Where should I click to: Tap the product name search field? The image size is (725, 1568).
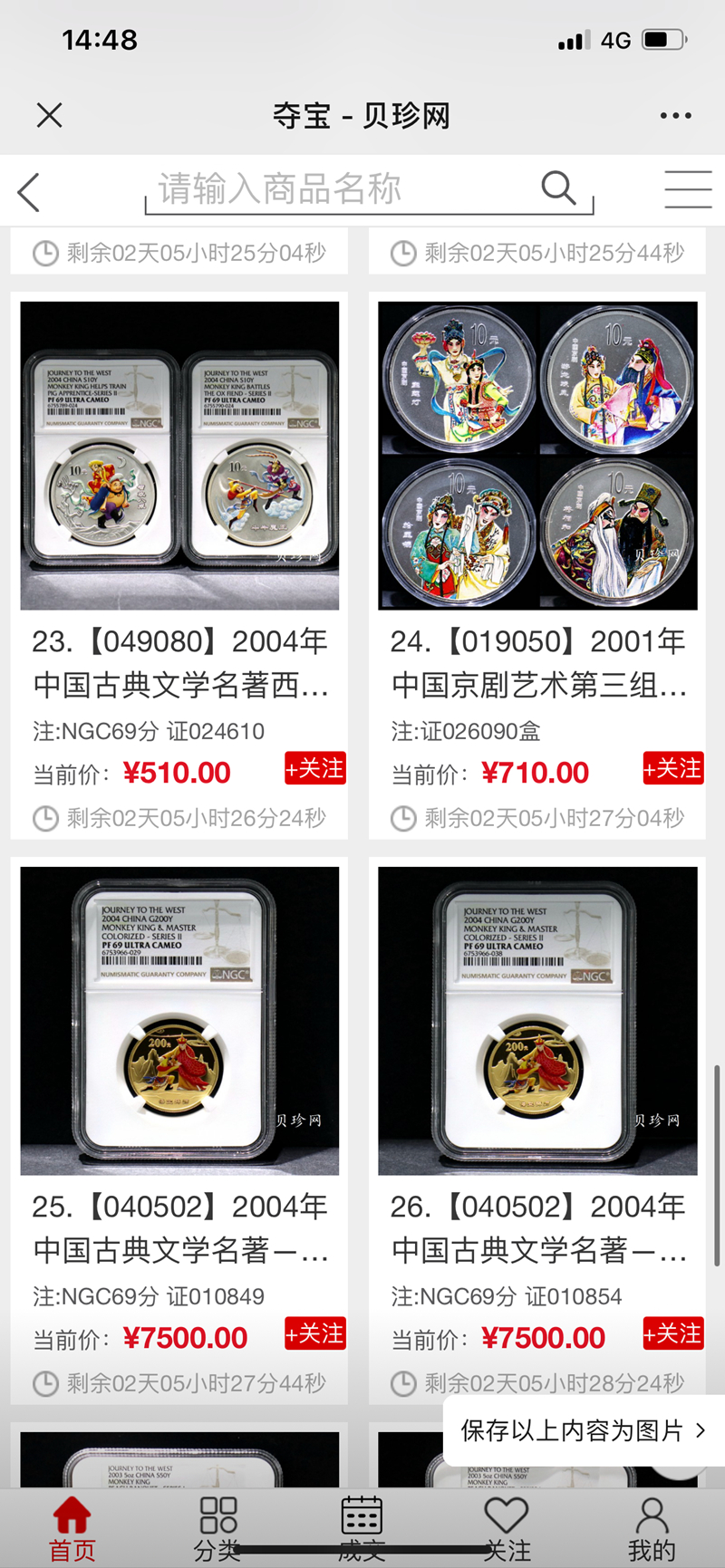344,189
